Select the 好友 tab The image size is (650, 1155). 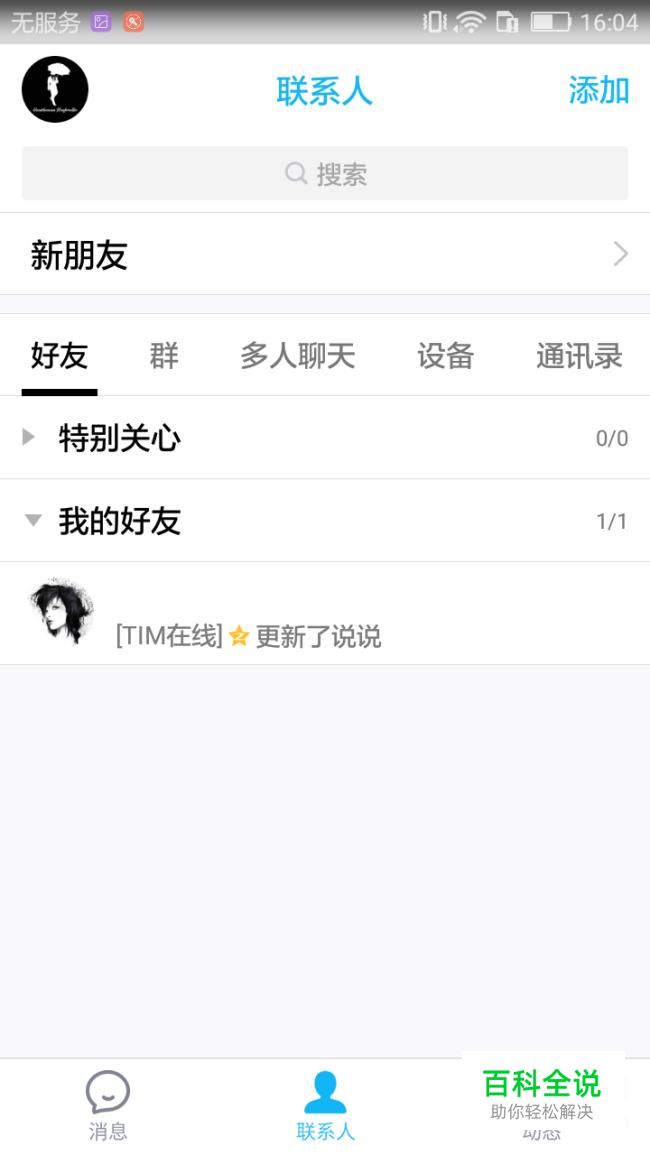[x=59, y=355]
